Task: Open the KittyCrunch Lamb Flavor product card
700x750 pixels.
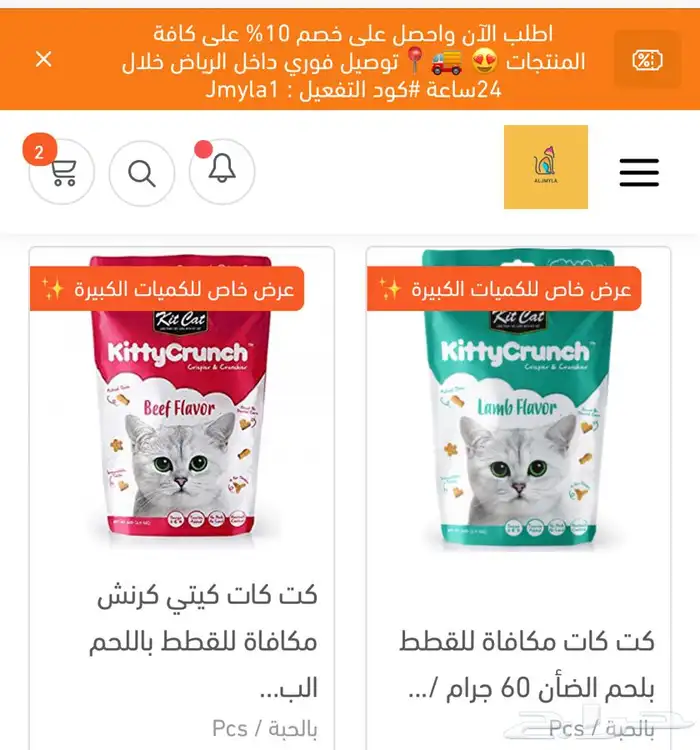Action: point(519,420)
